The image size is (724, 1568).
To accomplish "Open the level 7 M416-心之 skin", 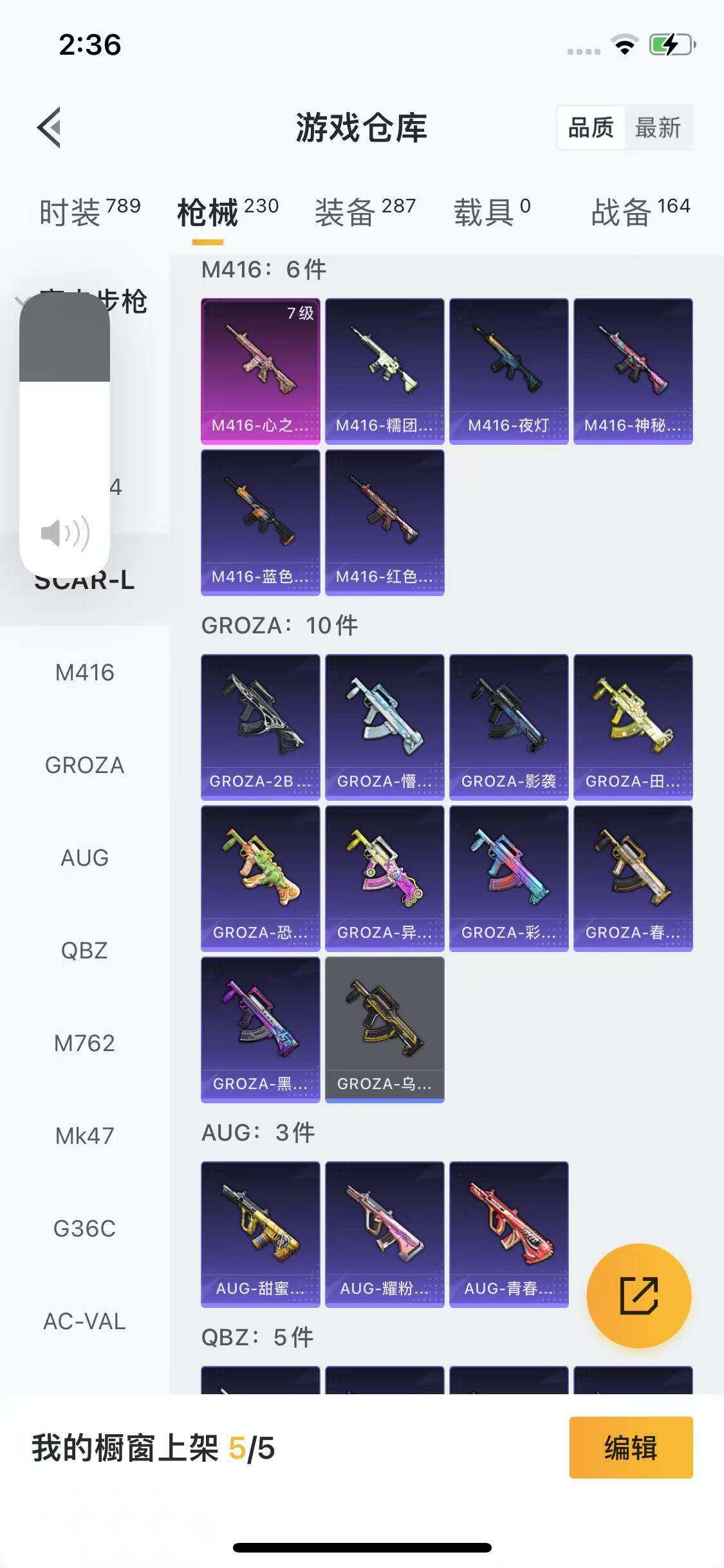I will click(x=260, y=371).
